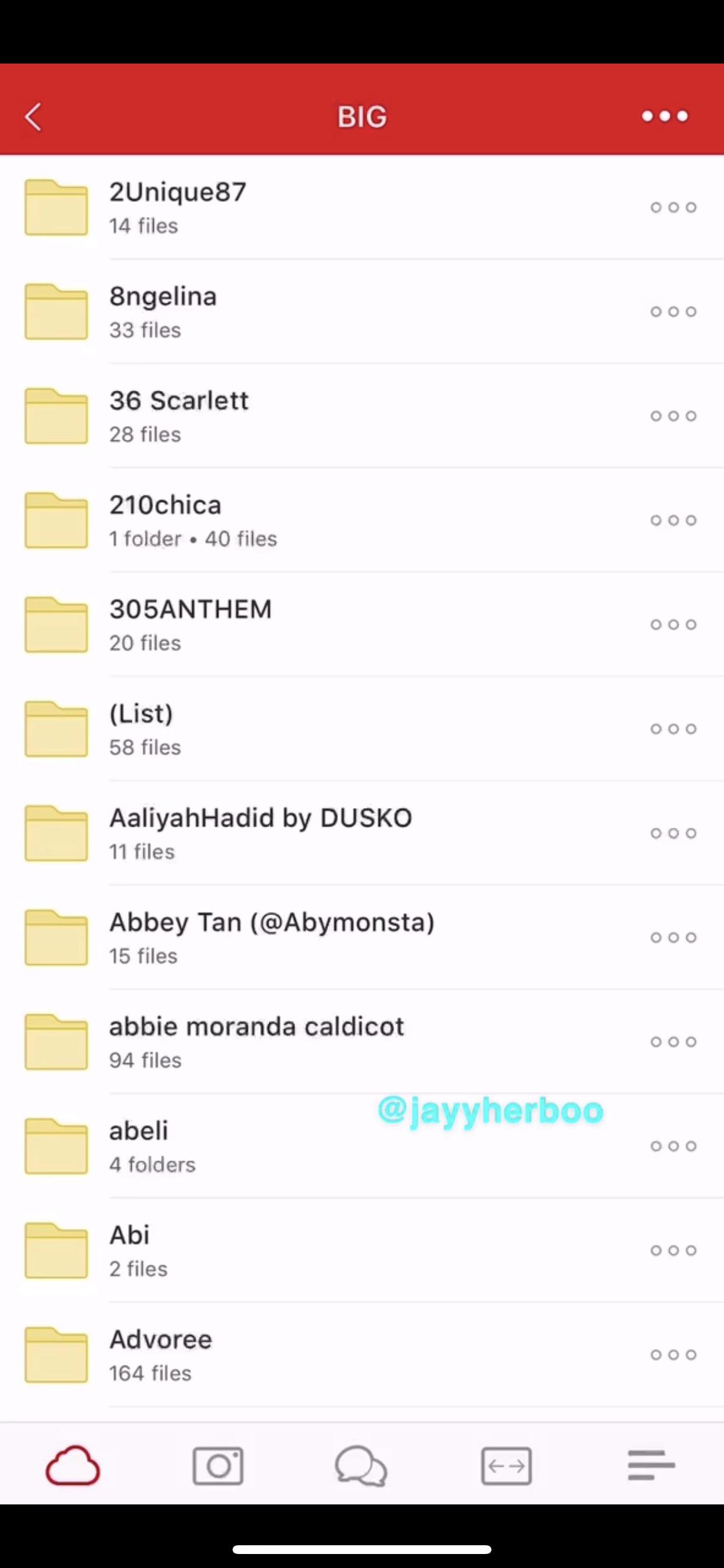
Task: Open options for the 210chica folder
Action: pos(673,520)
